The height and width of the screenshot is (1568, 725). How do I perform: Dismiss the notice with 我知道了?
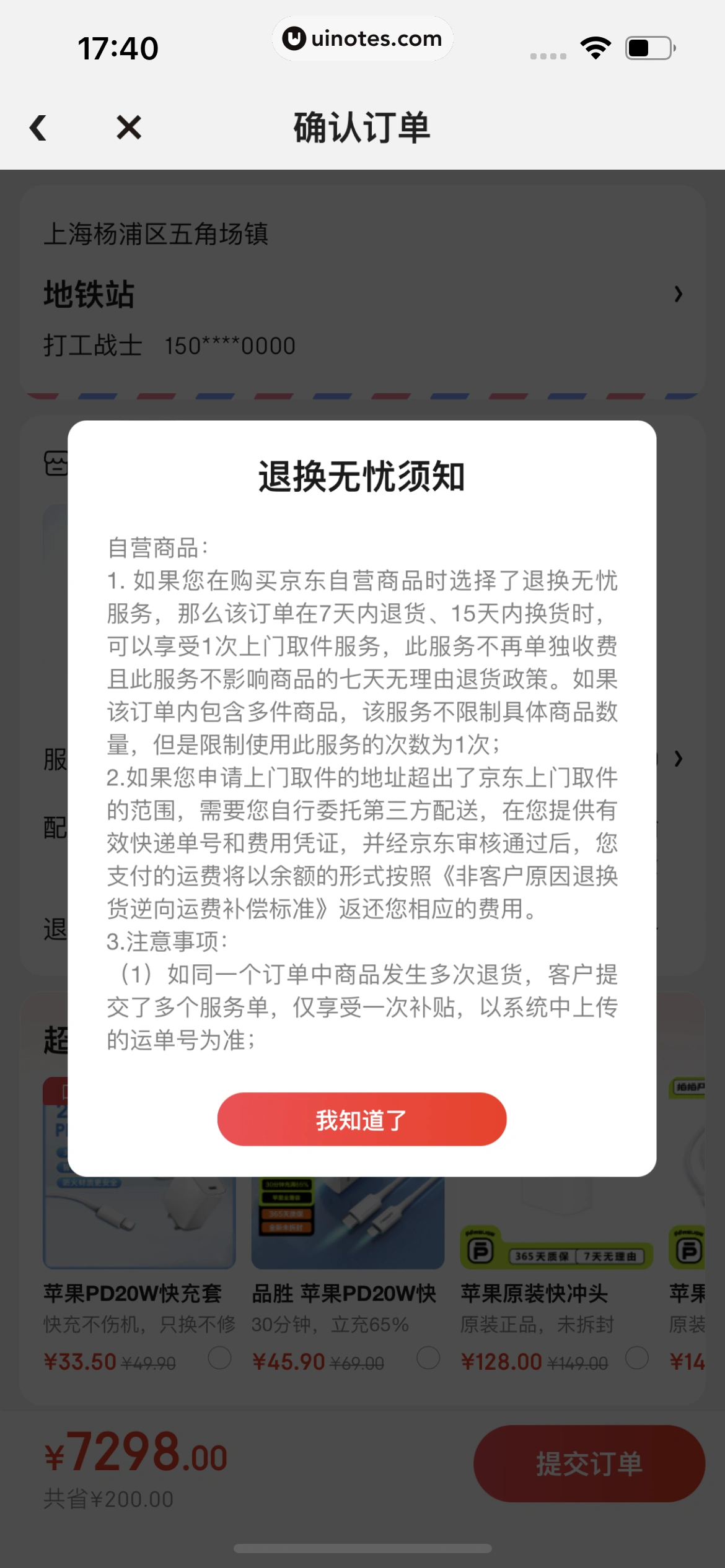(x=362, y=1118)
